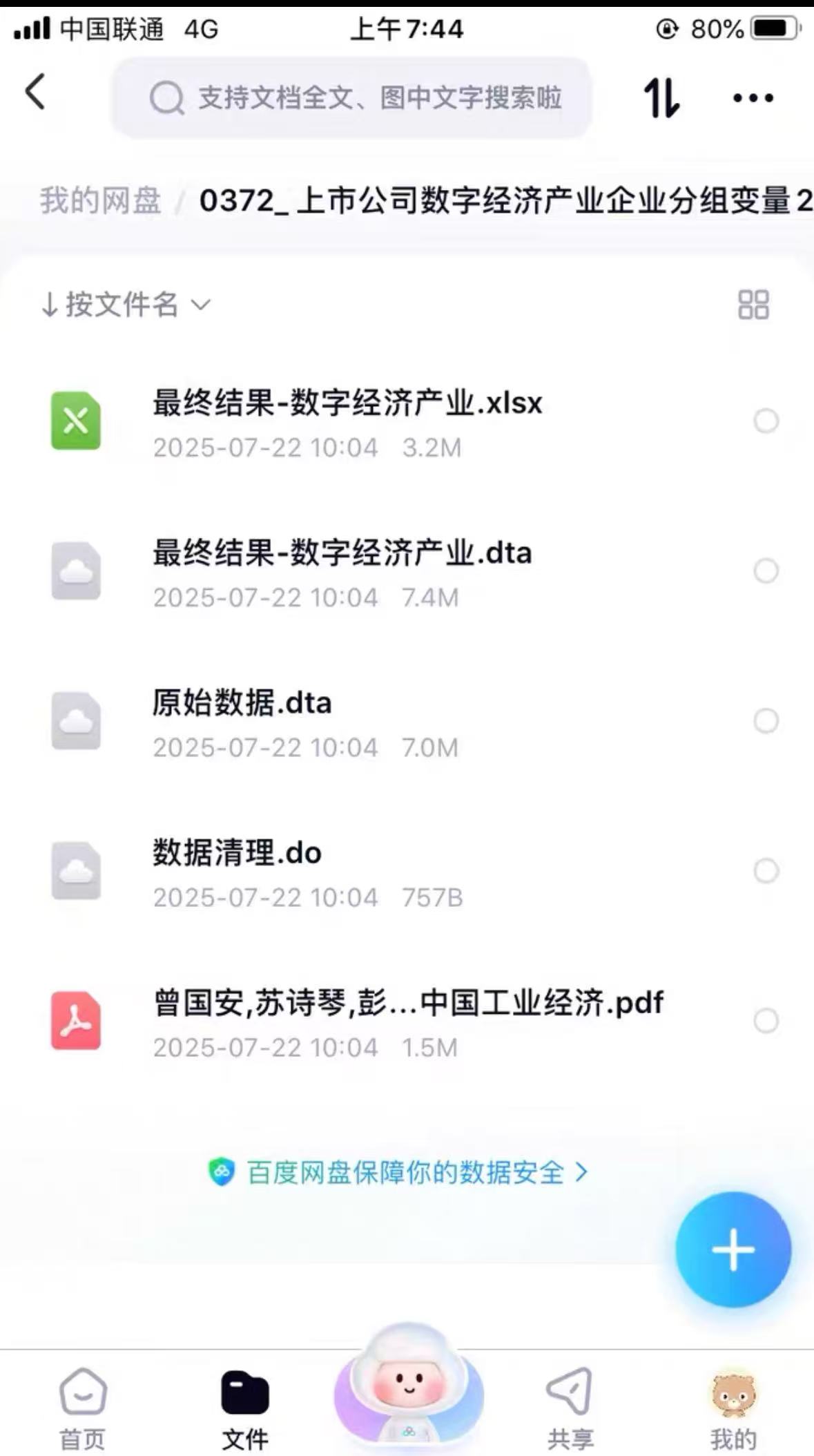The image size is (814, 1456).
Task: Go back to the previous folder
Action: coord(36,93)
